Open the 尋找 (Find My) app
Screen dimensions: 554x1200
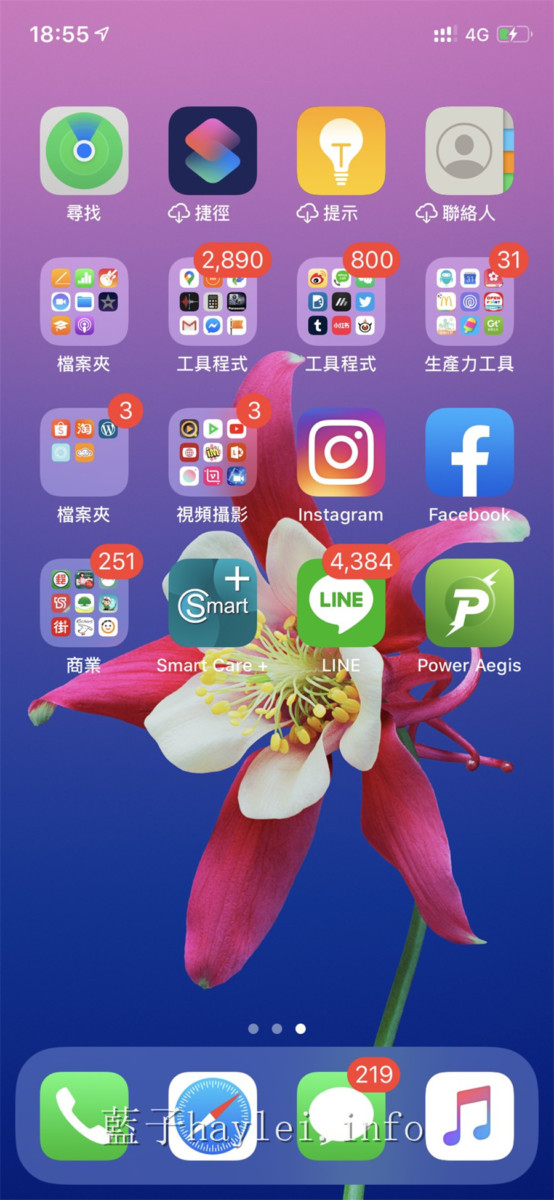[x=84, y=151]
